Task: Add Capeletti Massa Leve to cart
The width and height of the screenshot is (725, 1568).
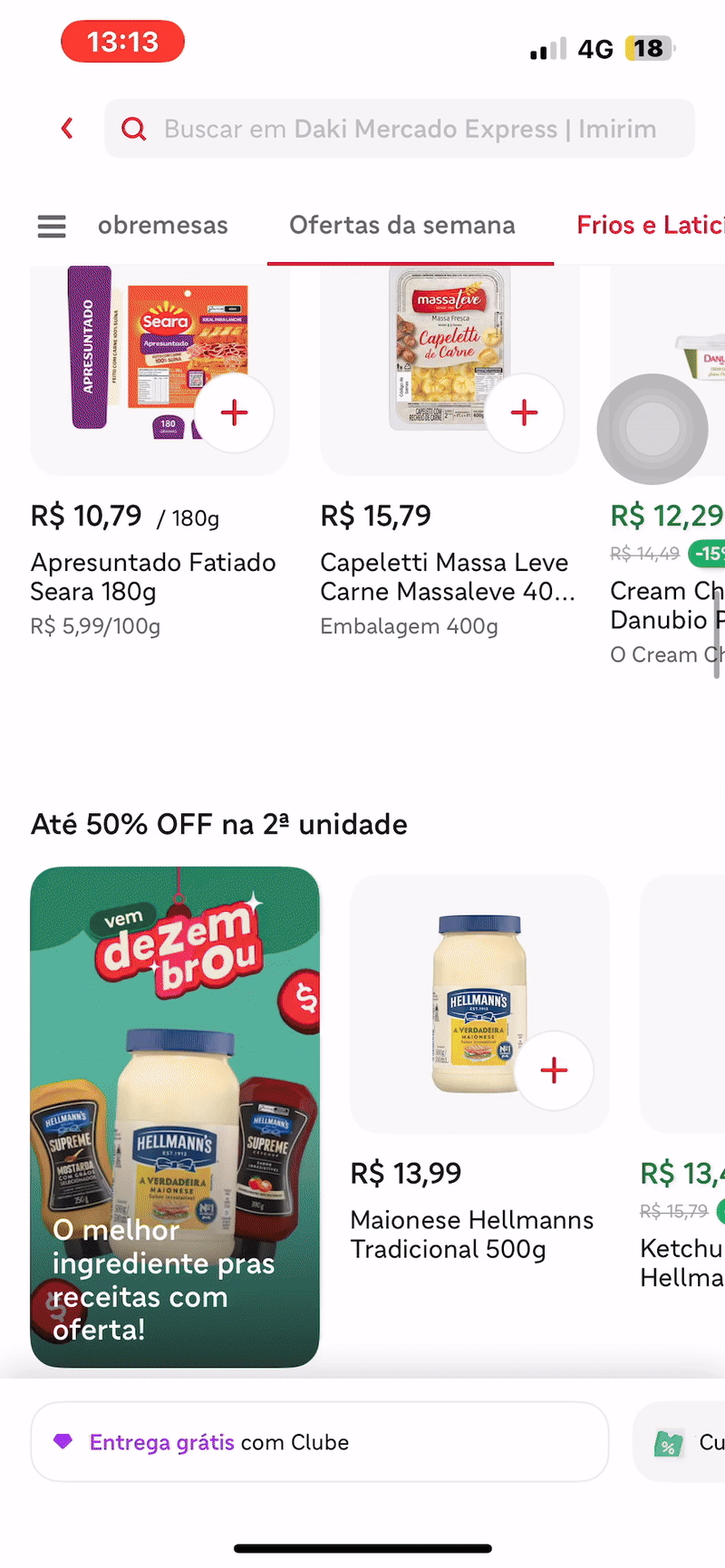Action: click(524, 412)
